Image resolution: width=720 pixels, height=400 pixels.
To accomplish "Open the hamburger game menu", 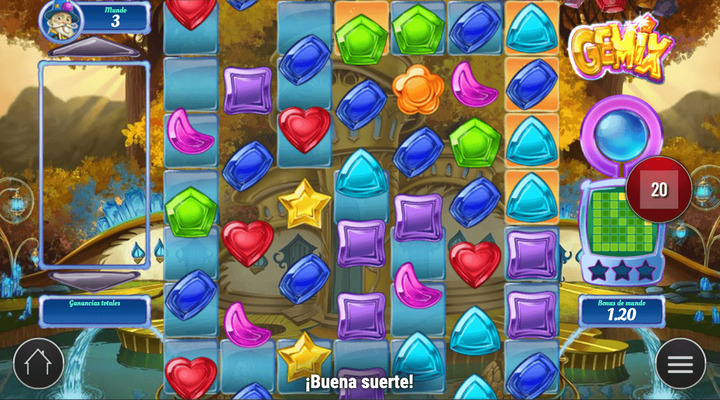I will (x=680, y=364).
